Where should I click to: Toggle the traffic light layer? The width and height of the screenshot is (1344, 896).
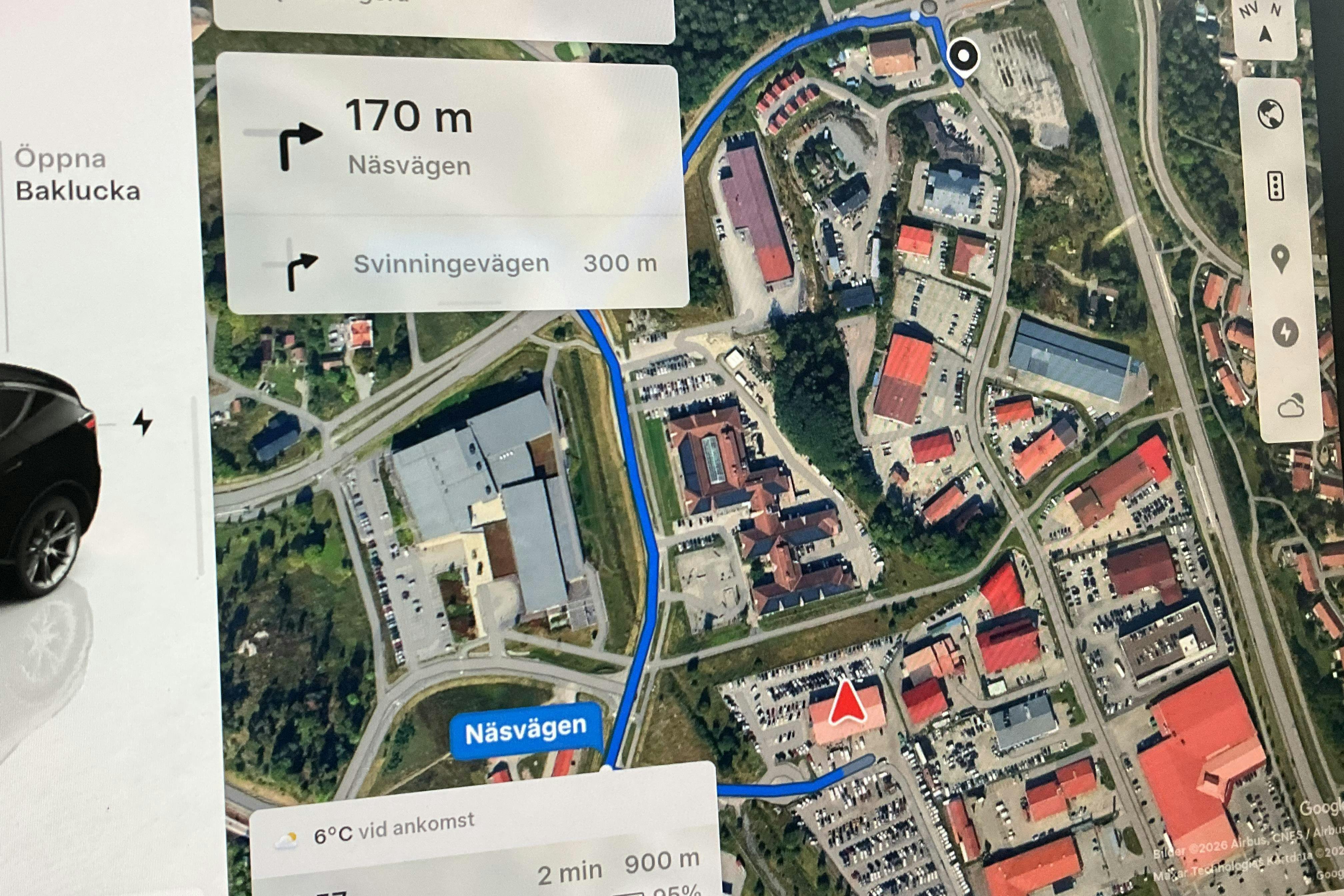pyautogui.click(x=1275, y=186)
